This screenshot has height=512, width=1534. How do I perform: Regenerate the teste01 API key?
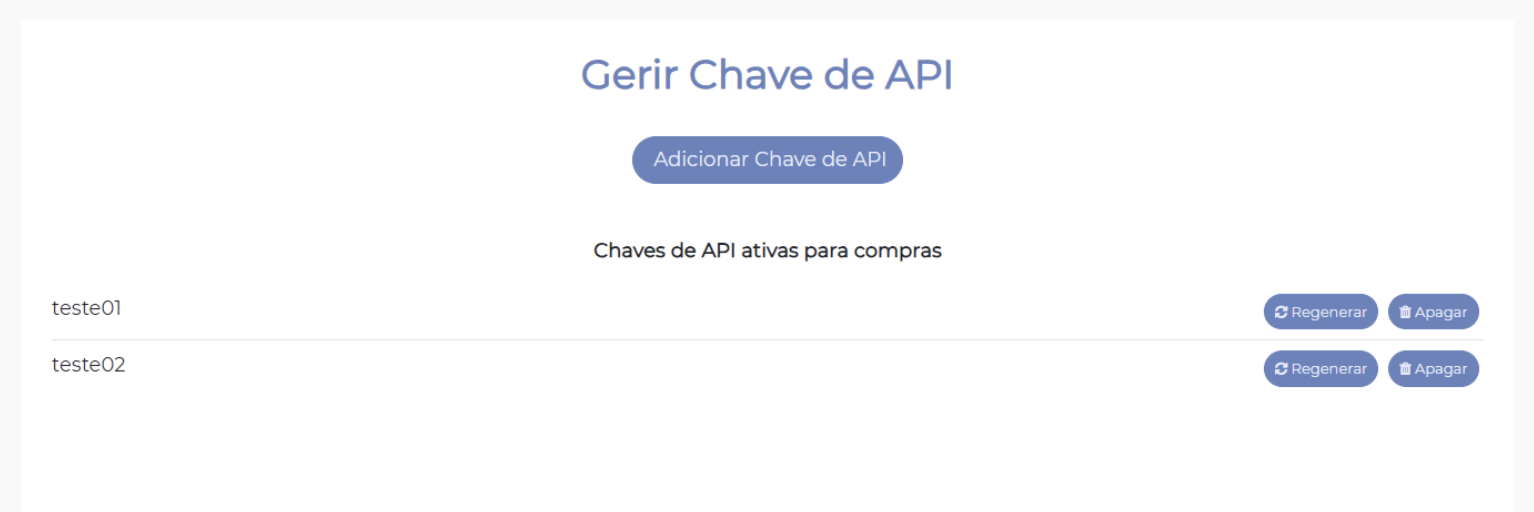1320,312
